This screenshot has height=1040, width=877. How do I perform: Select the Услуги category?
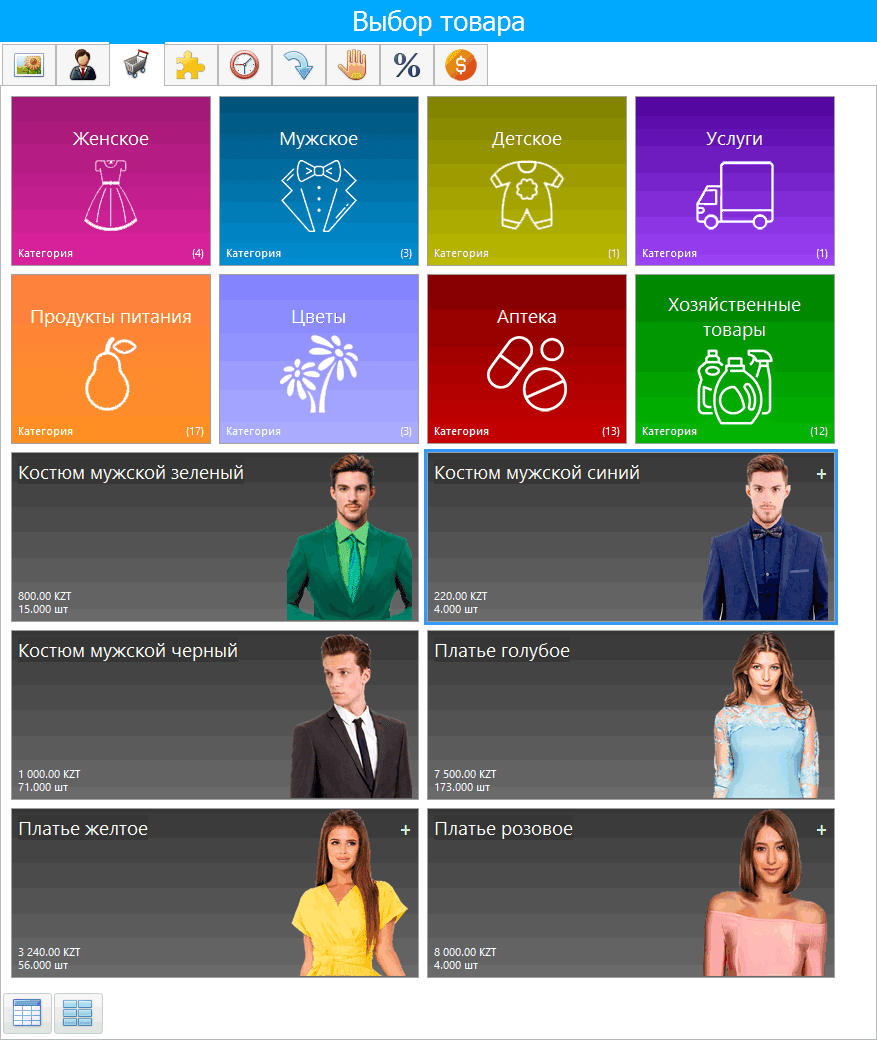(734, 181)
